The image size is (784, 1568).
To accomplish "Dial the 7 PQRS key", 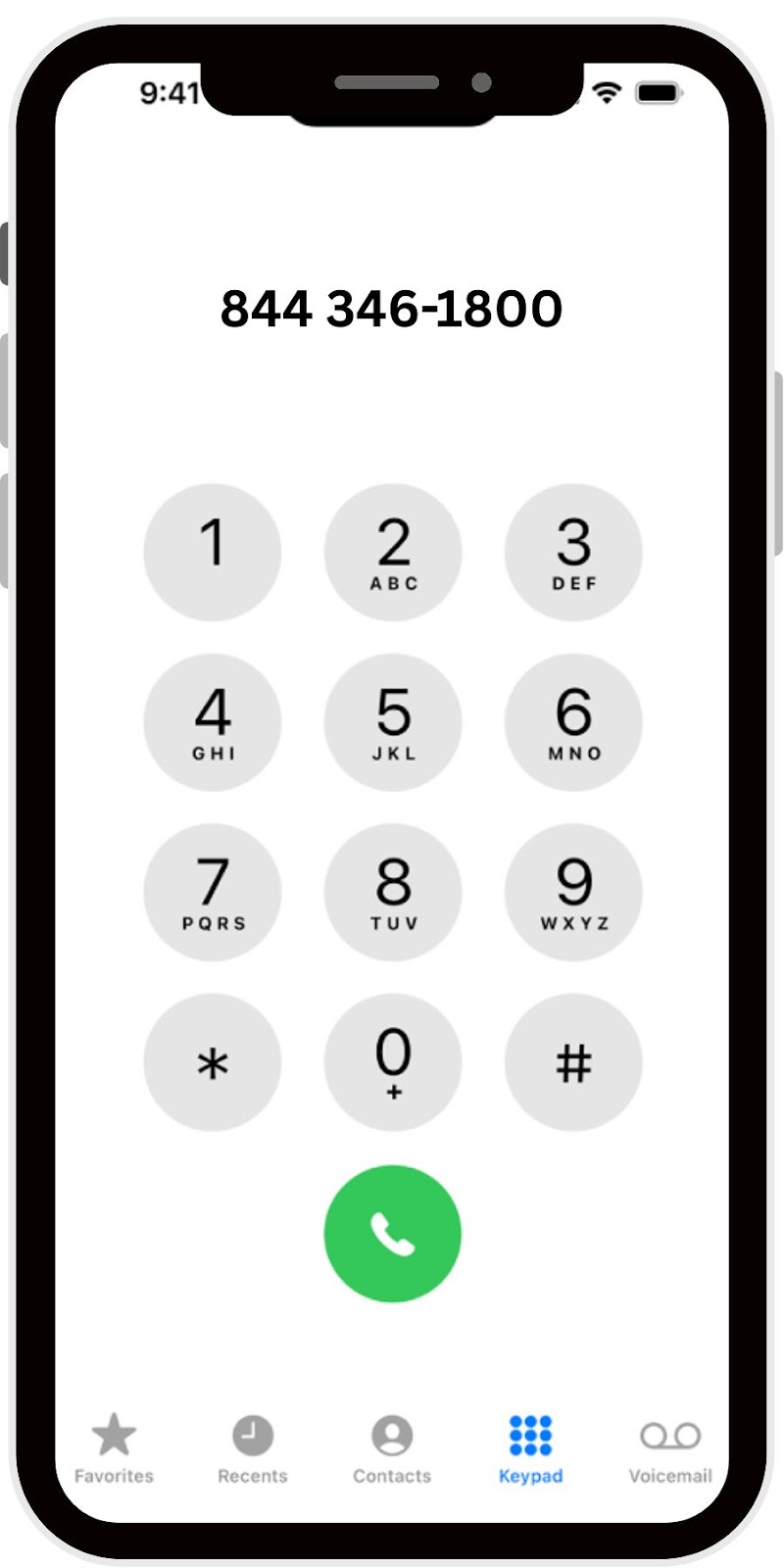I will 213,892.
